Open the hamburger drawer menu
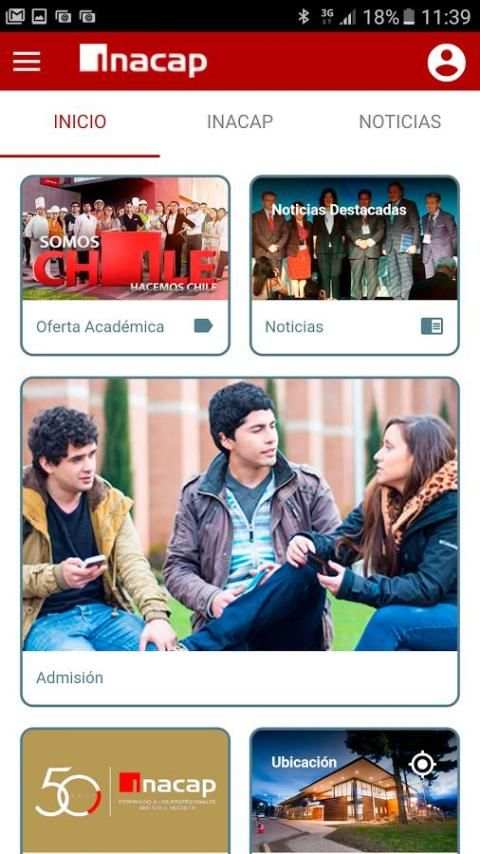This screenshot has width=480, height=854. pos(27,62)
